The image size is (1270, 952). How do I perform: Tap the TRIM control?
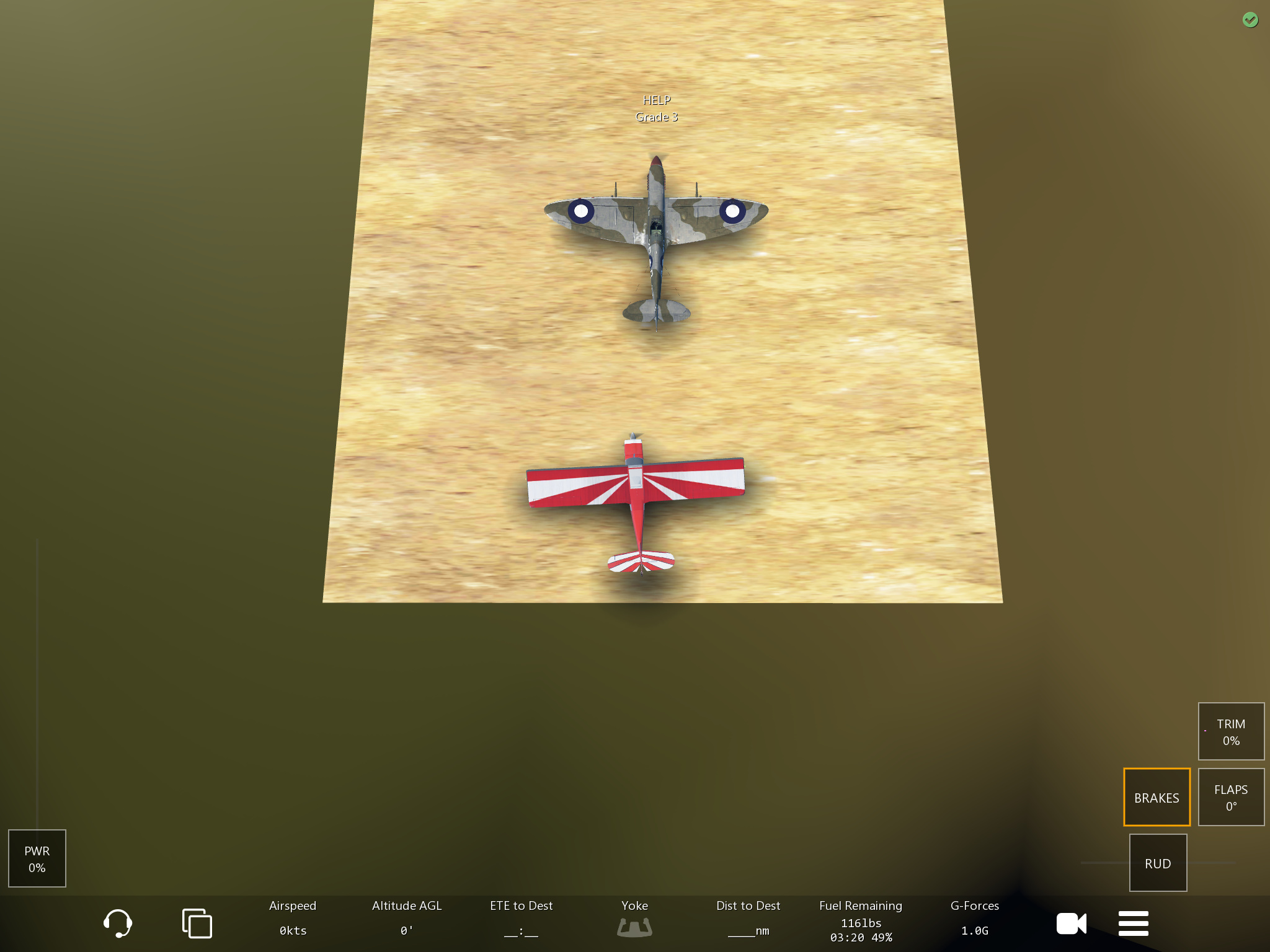click(1231, 731)
